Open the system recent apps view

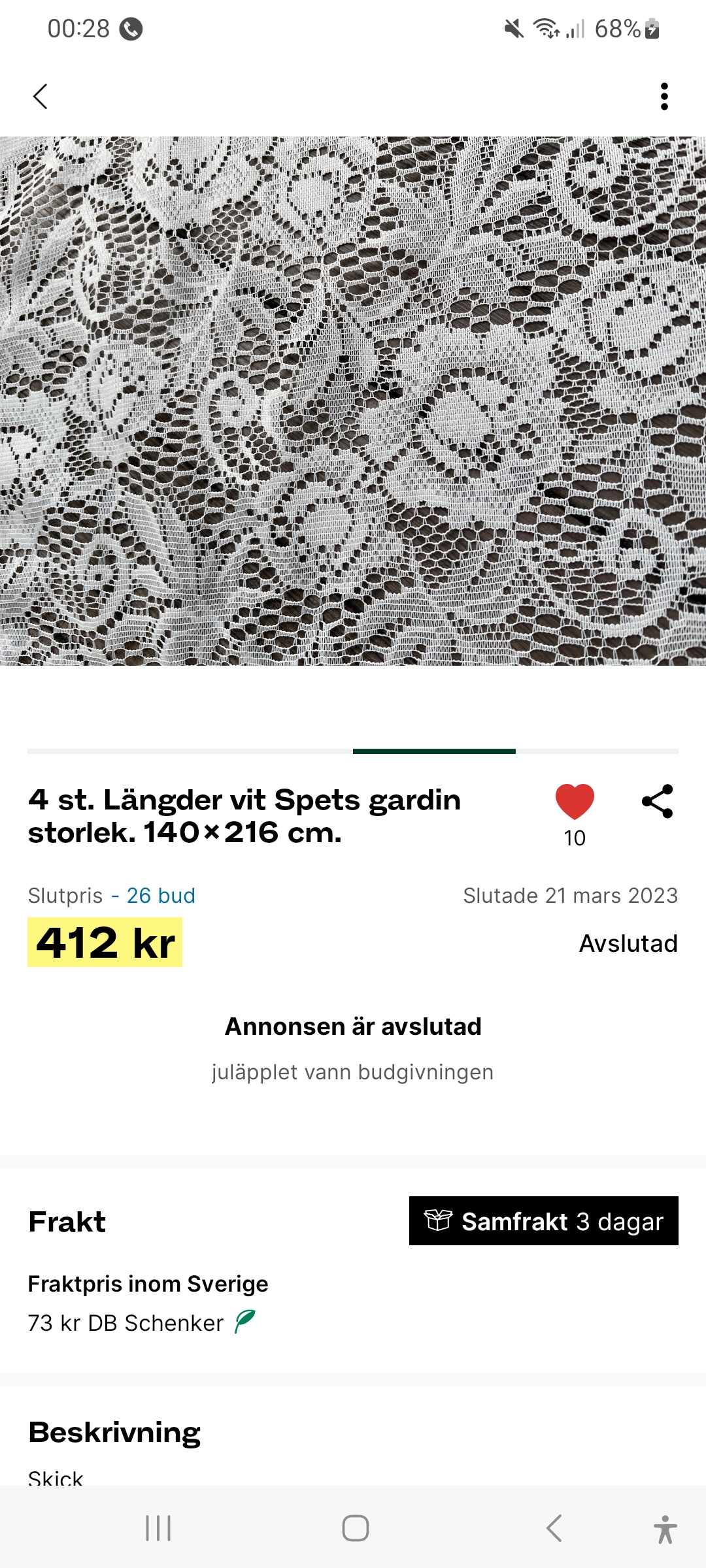pos(158,1528)
